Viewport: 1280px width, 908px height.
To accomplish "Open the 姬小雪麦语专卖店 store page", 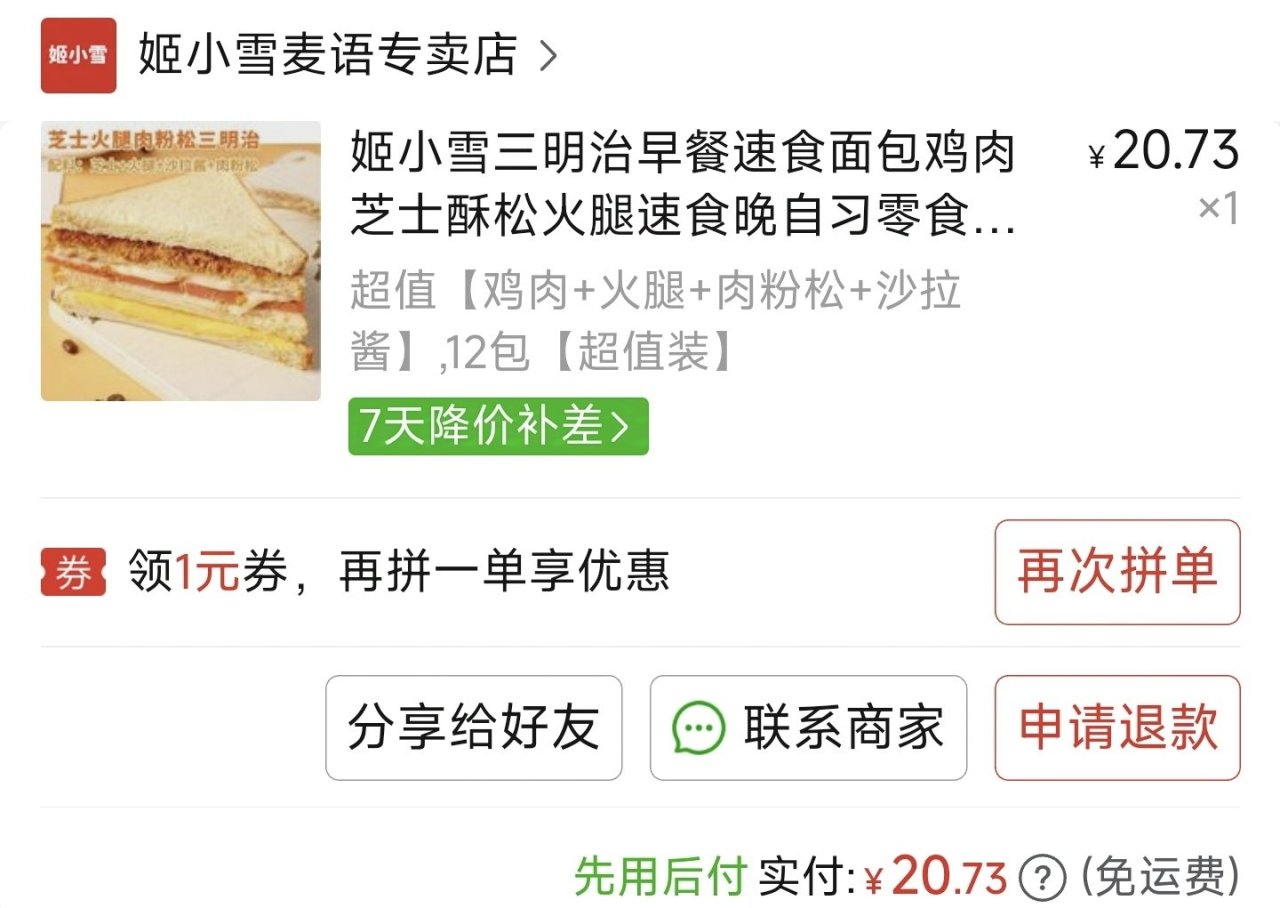I will (x=328, y=55).
